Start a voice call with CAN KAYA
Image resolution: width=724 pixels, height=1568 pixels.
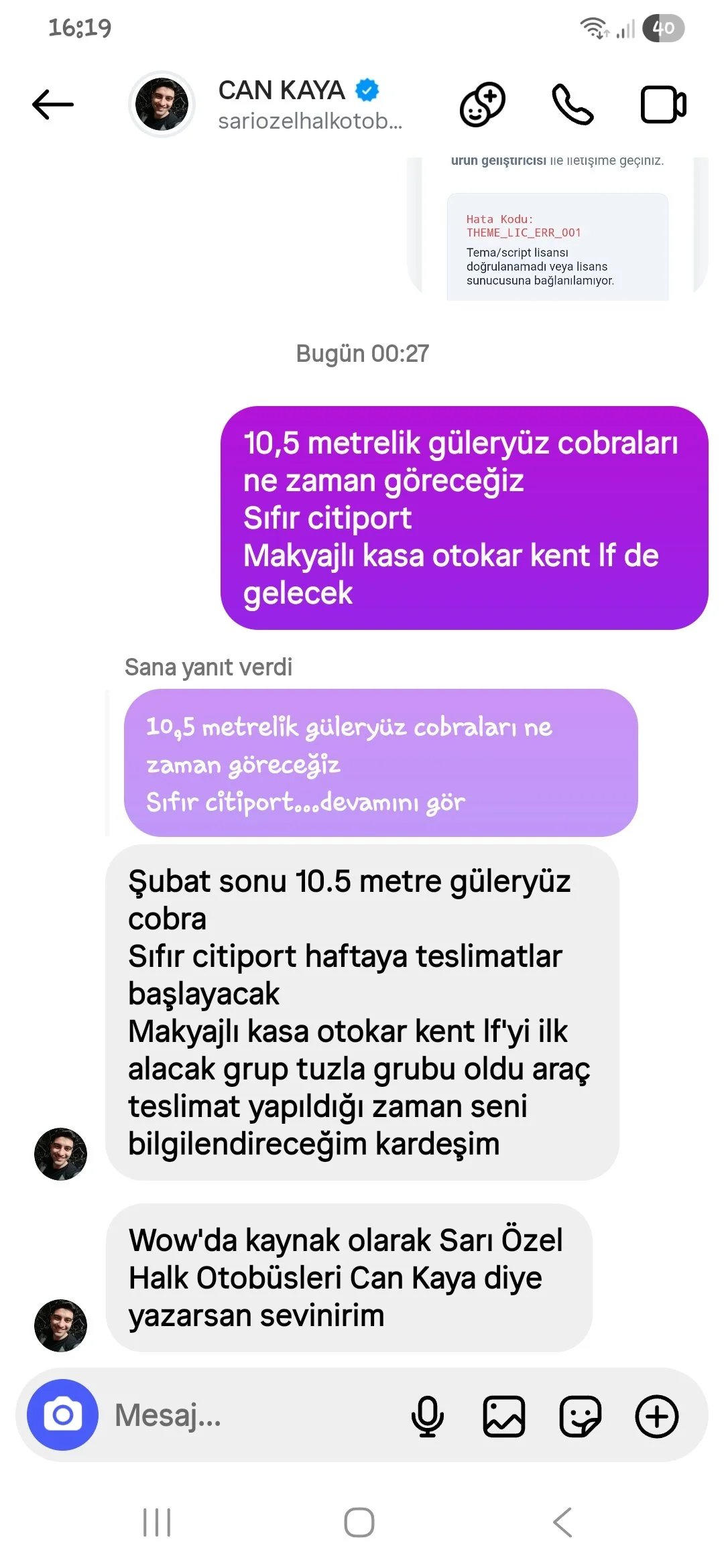(x=572, y=105)
